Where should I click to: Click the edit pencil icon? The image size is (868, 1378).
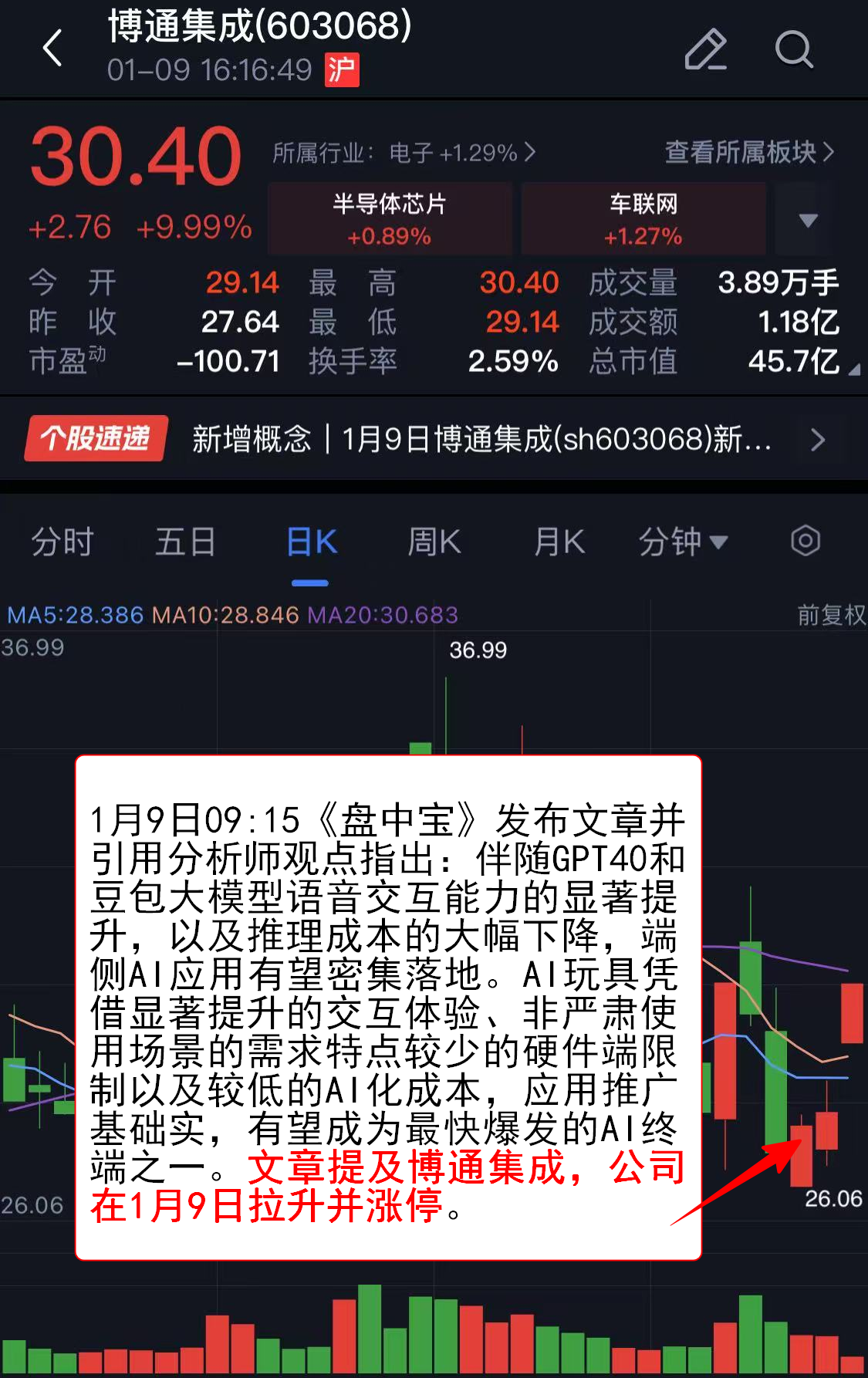point(706,49)
